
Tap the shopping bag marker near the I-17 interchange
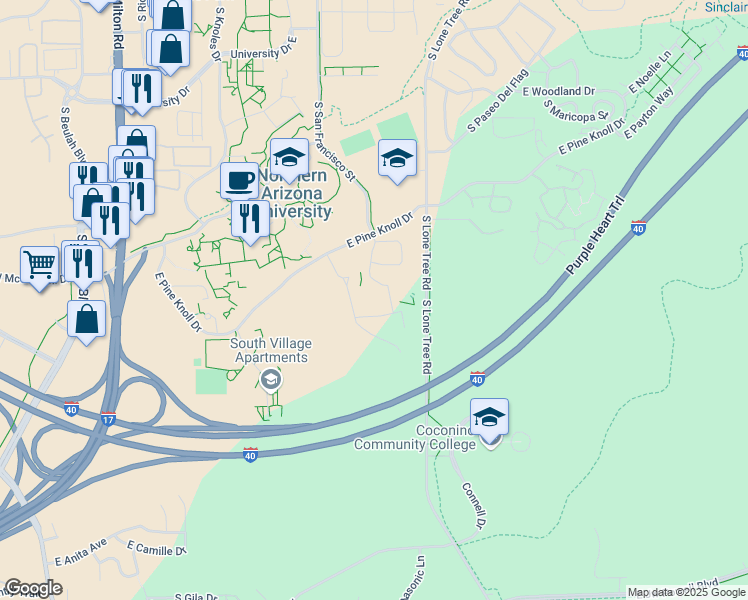tap(87, 320)
